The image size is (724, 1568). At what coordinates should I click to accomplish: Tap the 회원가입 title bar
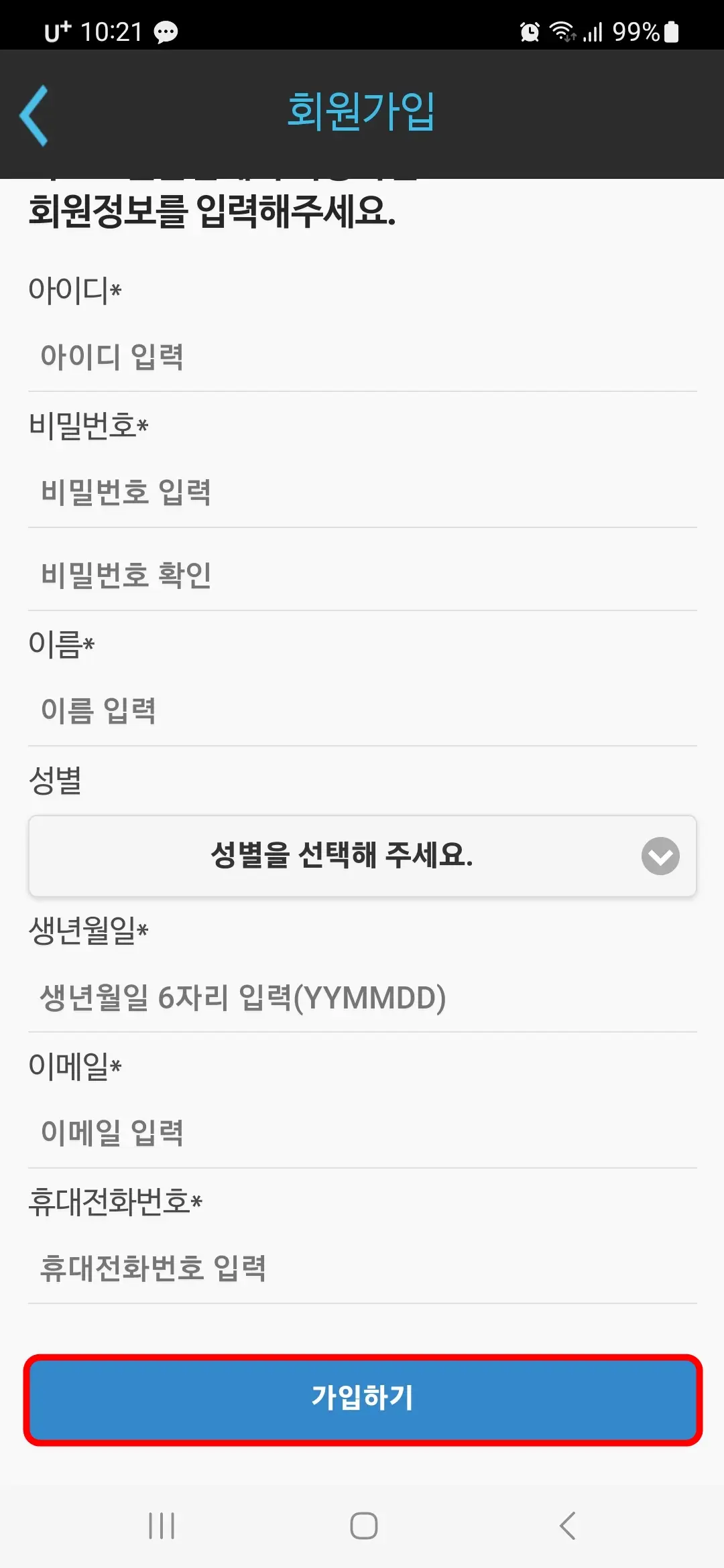tap(362, 114)
